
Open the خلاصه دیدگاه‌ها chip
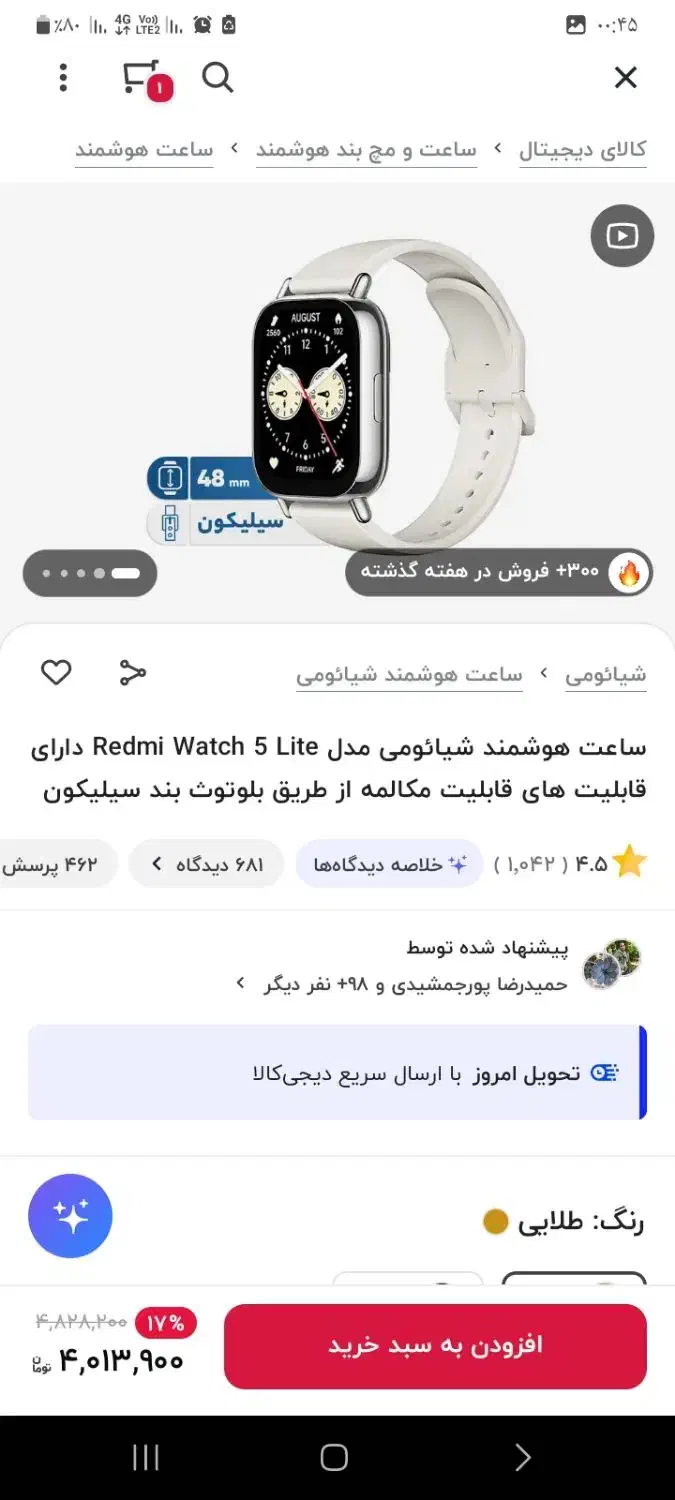tap(389, 864)
